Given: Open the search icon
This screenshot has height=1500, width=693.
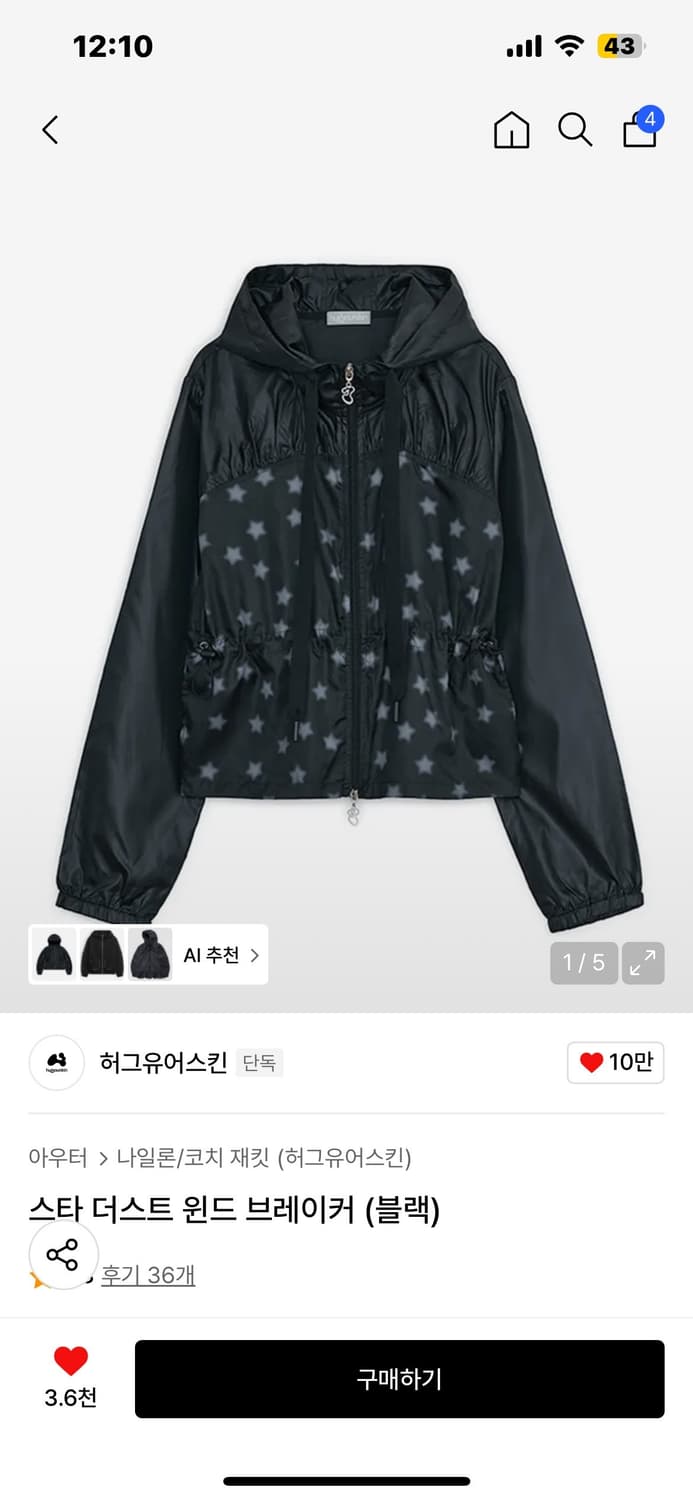Looking at the screenshot, I should coord(575,130).
